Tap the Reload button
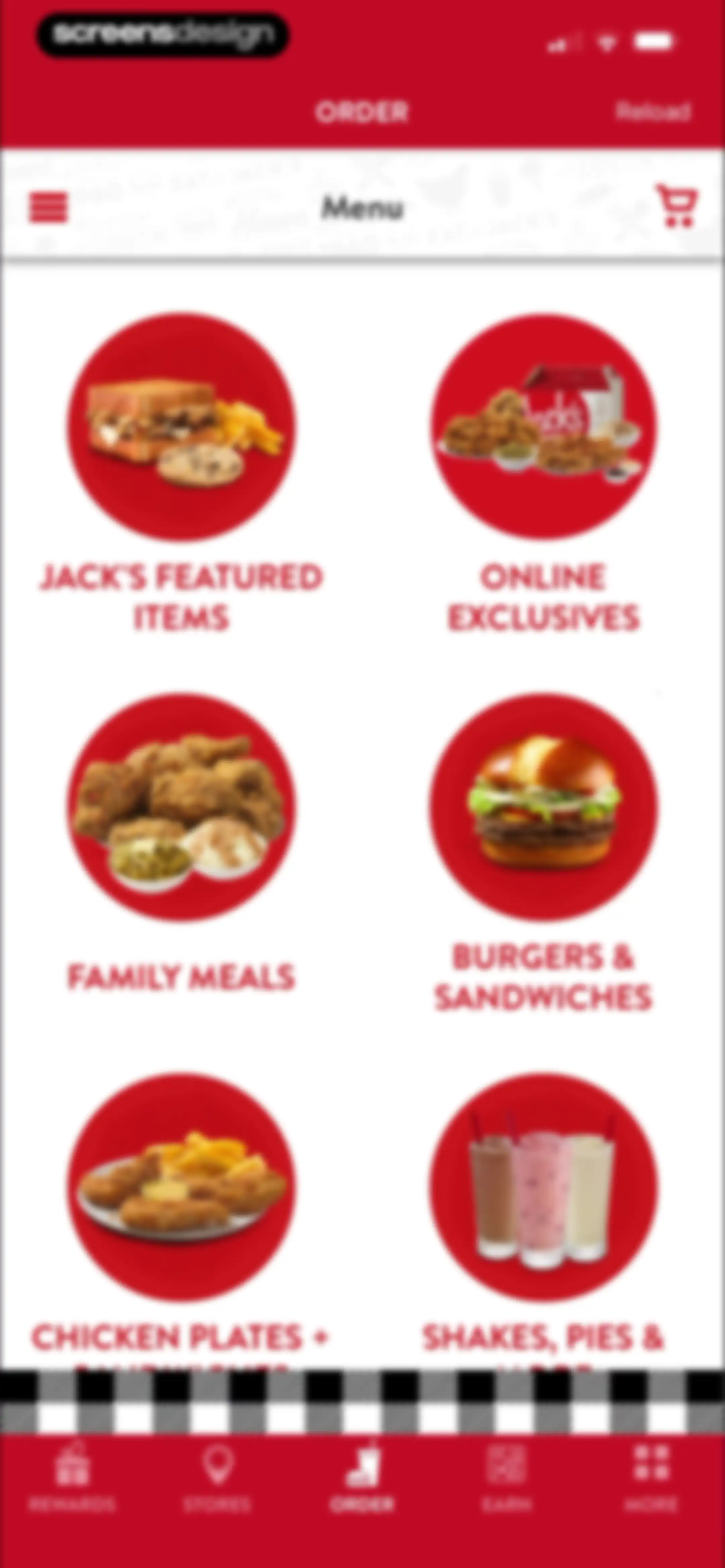725x1568 pixels. [x=652, y=111]
